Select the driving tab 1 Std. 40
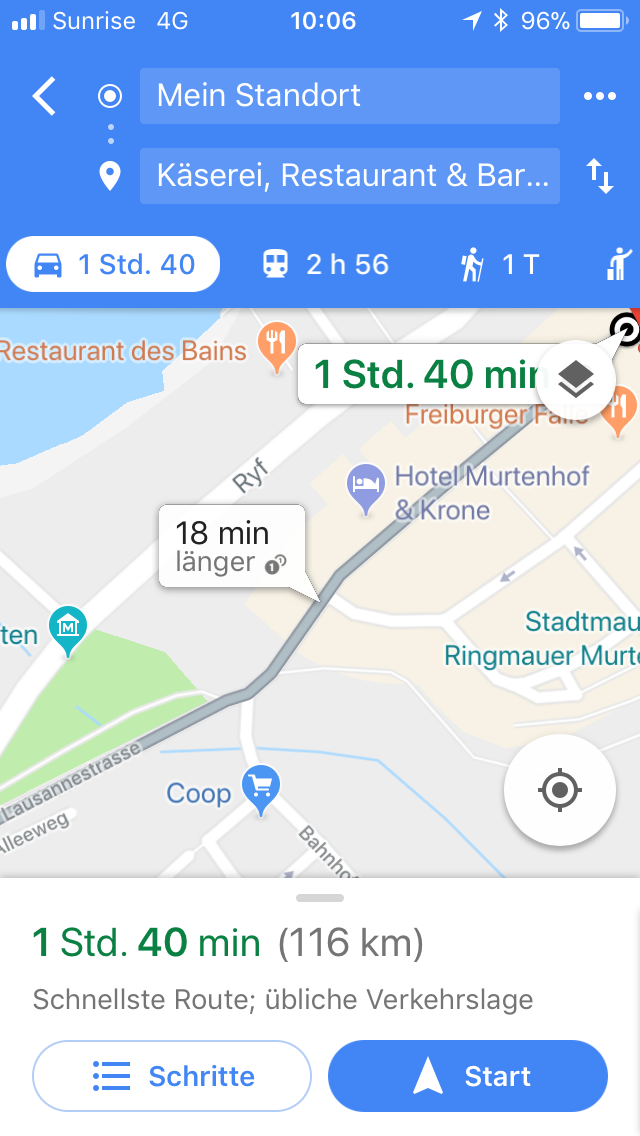Viewport: 640px width, 1136px height. coord(113,264)
